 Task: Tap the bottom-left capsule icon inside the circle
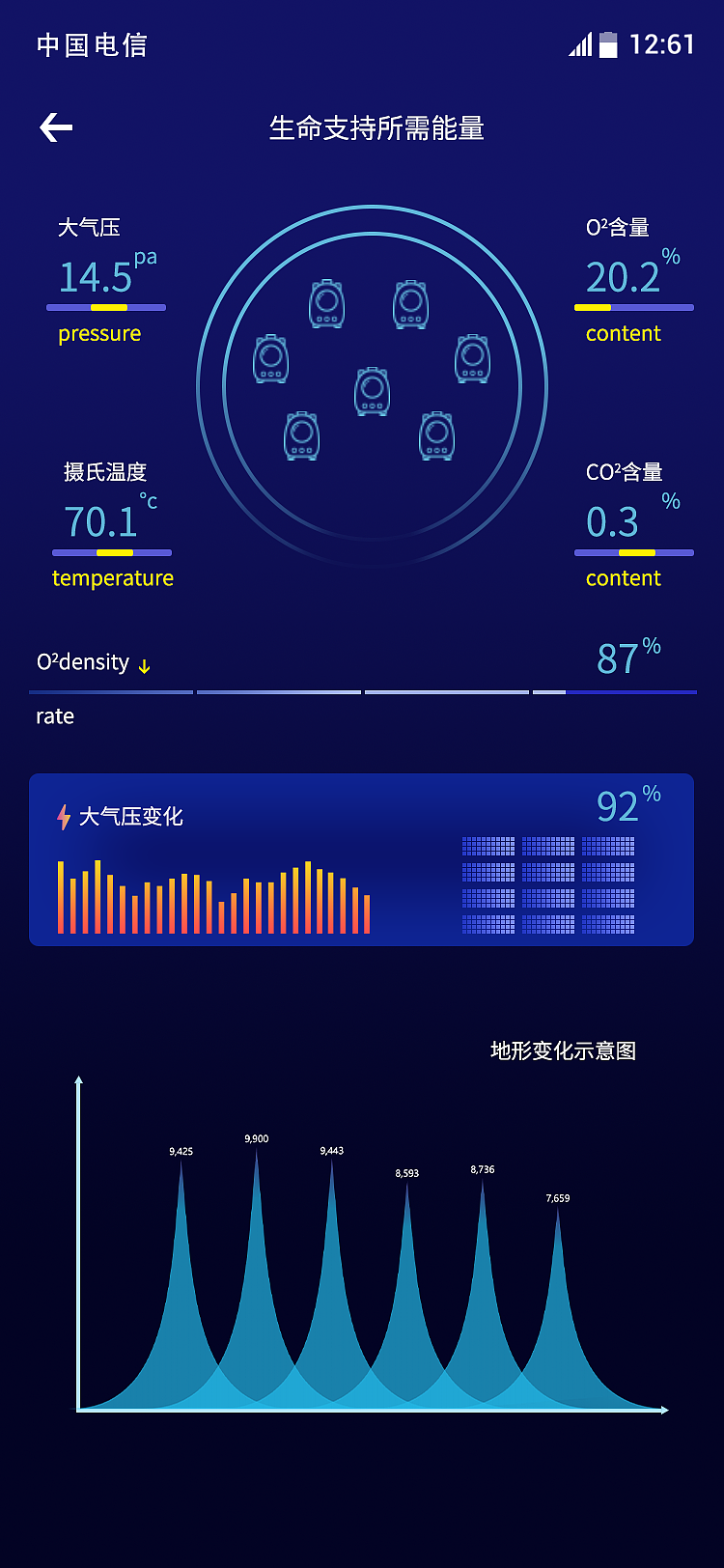pos(300,436)
